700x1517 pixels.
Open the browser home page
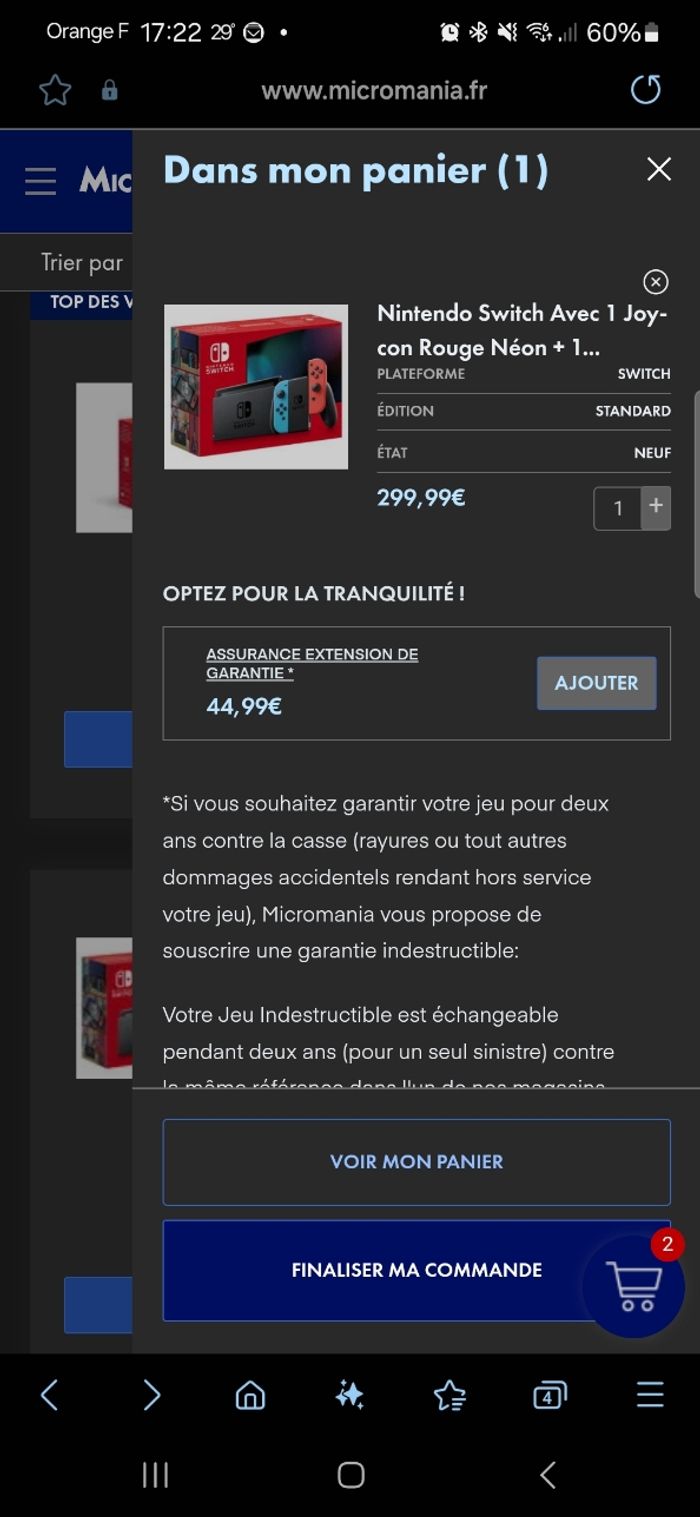click(250, 1394)
